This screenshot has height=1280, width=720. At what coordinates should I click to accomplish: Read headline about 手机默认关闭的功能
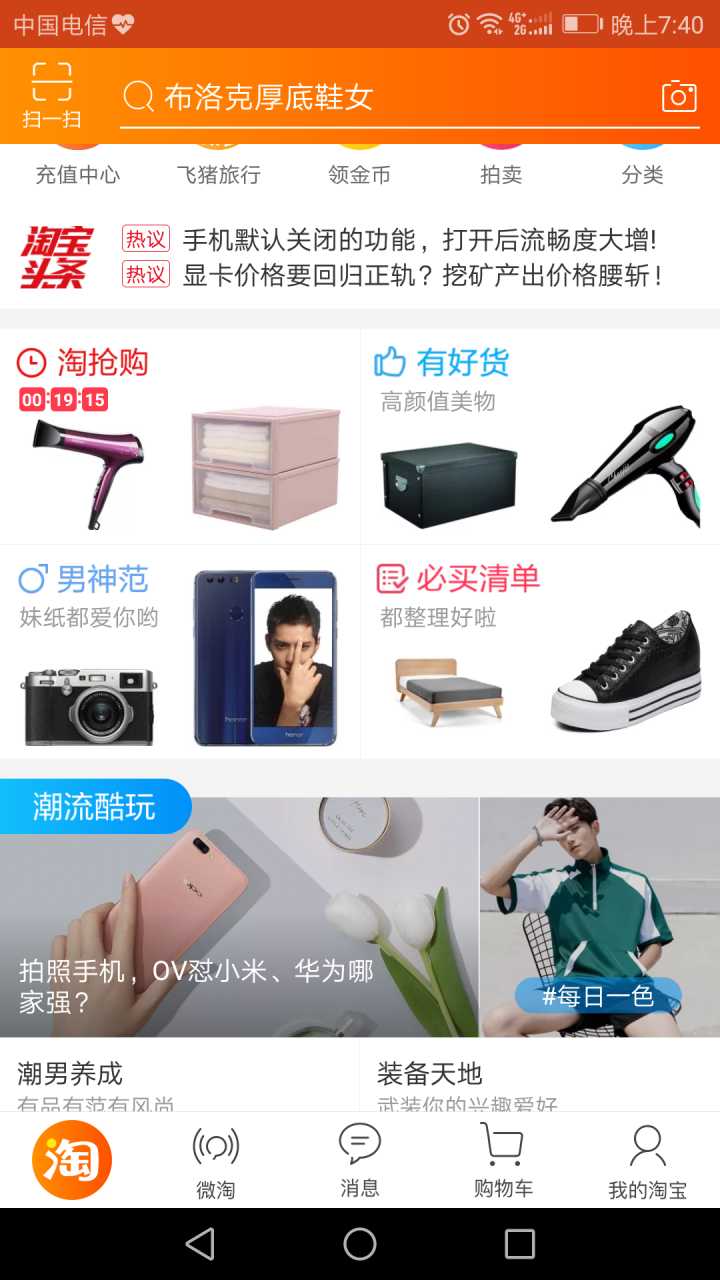tap(418, 240)
